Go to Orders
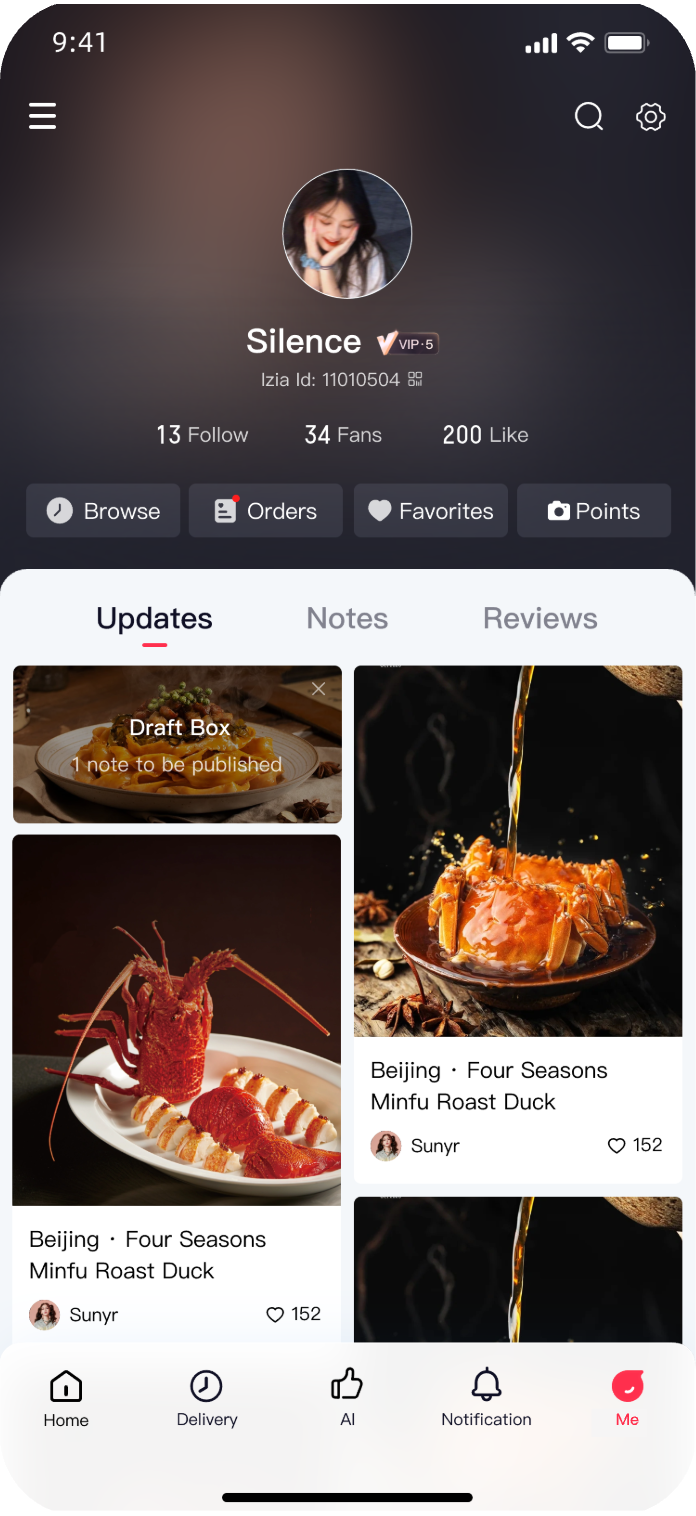Screen dimensions: 696x1516 (x=266, y=511)
